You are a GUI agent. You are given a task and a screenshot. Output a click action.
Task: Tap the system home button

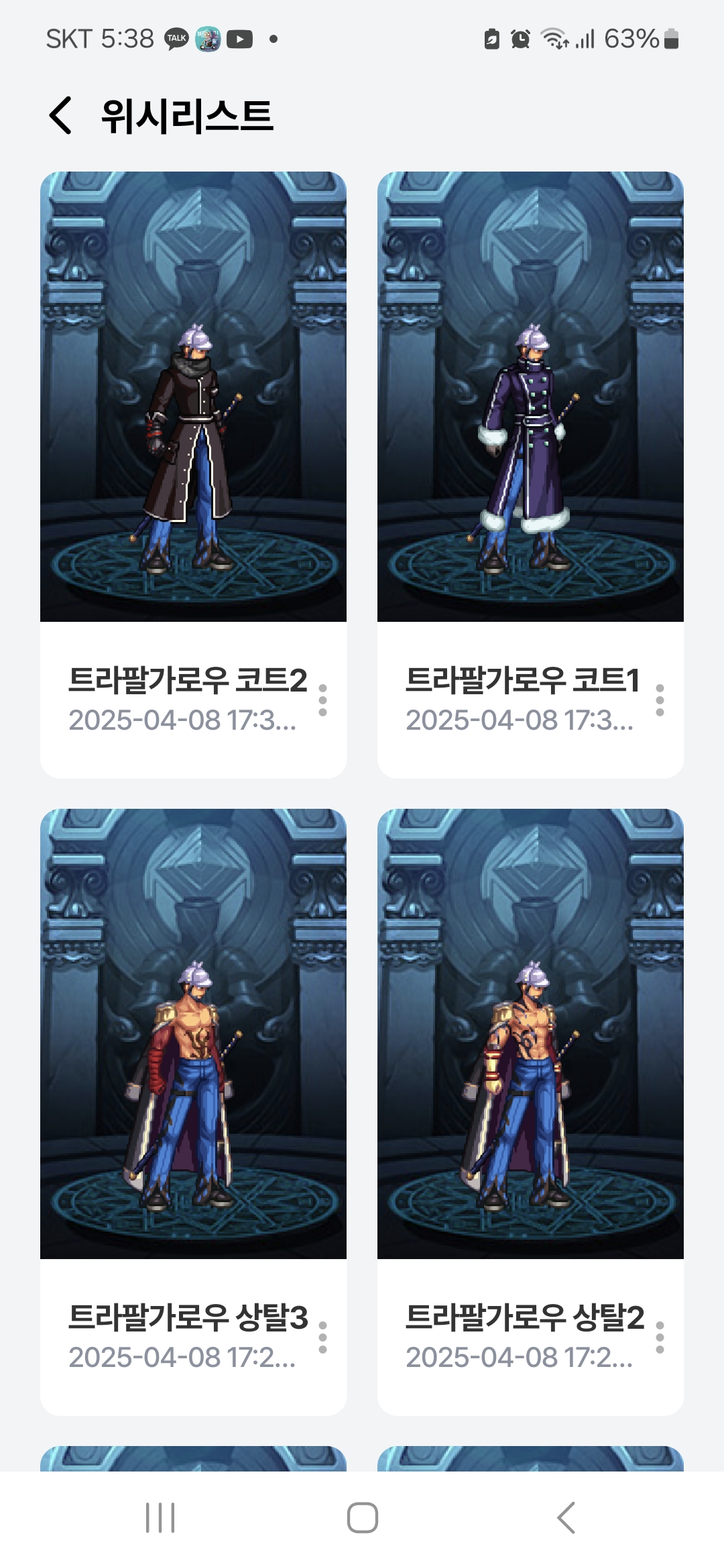tap(362, 1518)
